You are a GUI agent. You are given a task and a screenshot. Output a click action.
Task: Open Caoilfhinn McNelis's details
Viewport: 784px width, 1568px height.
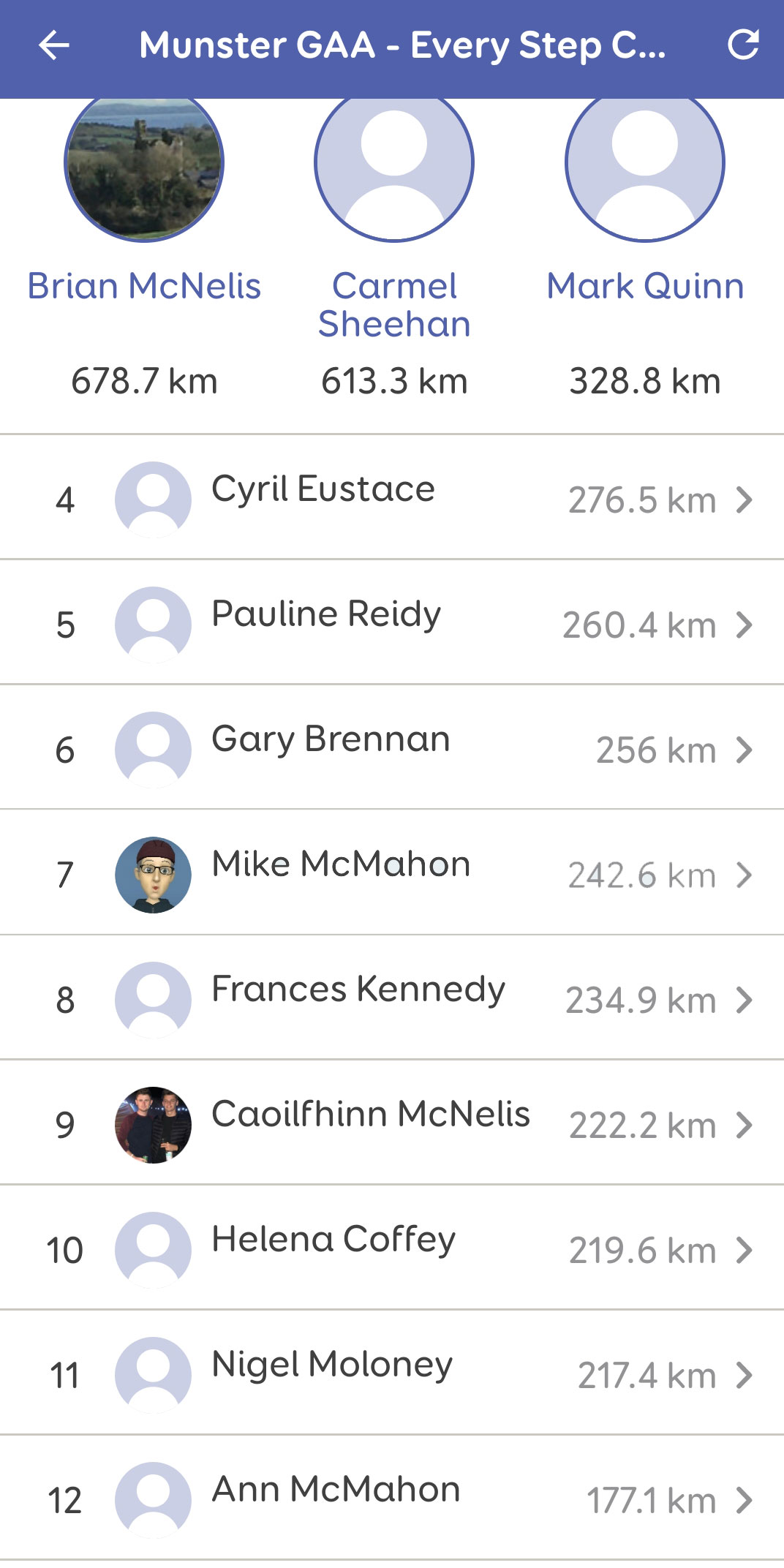tap(392, 1123)
